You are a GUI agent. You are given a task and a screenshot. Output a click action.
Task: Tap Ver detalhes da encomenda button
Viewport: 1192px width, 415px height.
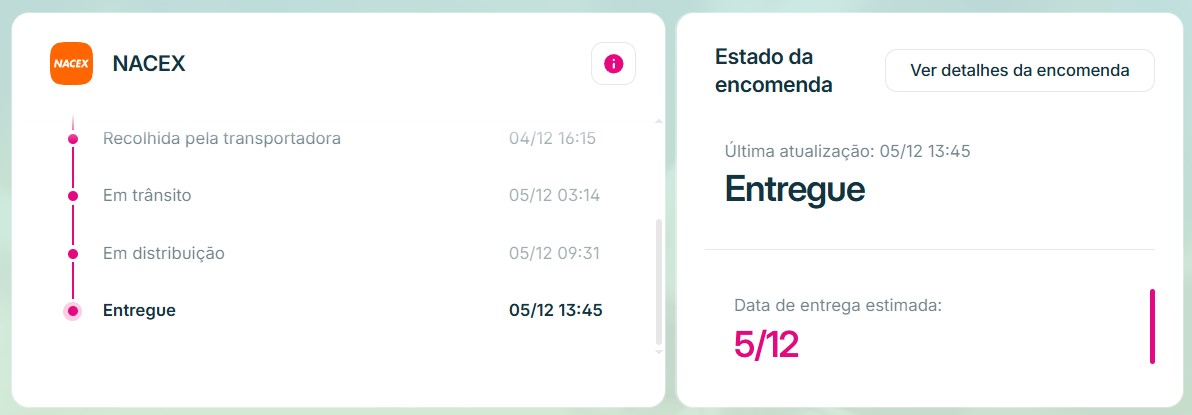(1019, 71)
